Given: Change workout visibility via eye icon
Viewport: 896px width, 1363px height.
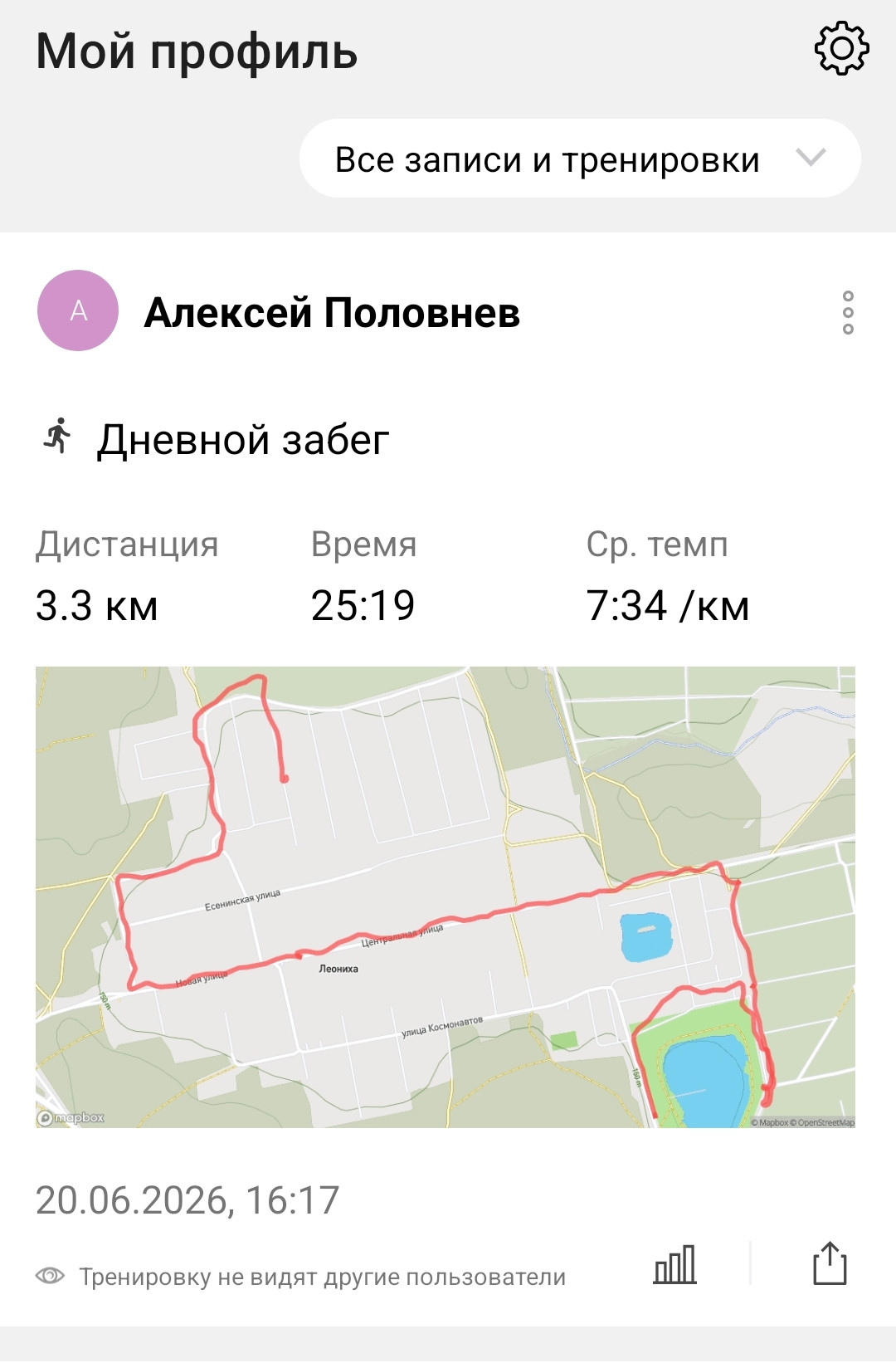Looking at the screenshot, I should 50,1276.
